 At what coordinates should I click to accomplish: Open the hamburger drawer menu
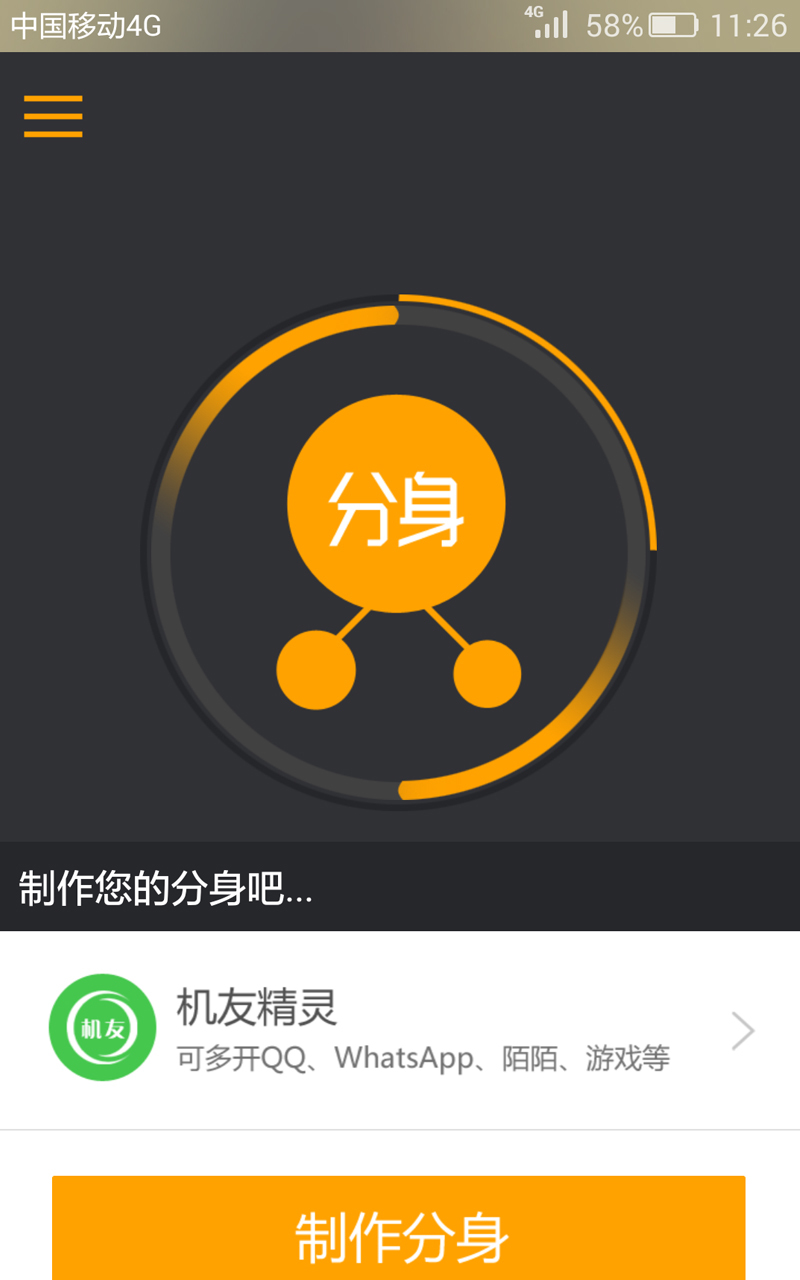point(53,116)
